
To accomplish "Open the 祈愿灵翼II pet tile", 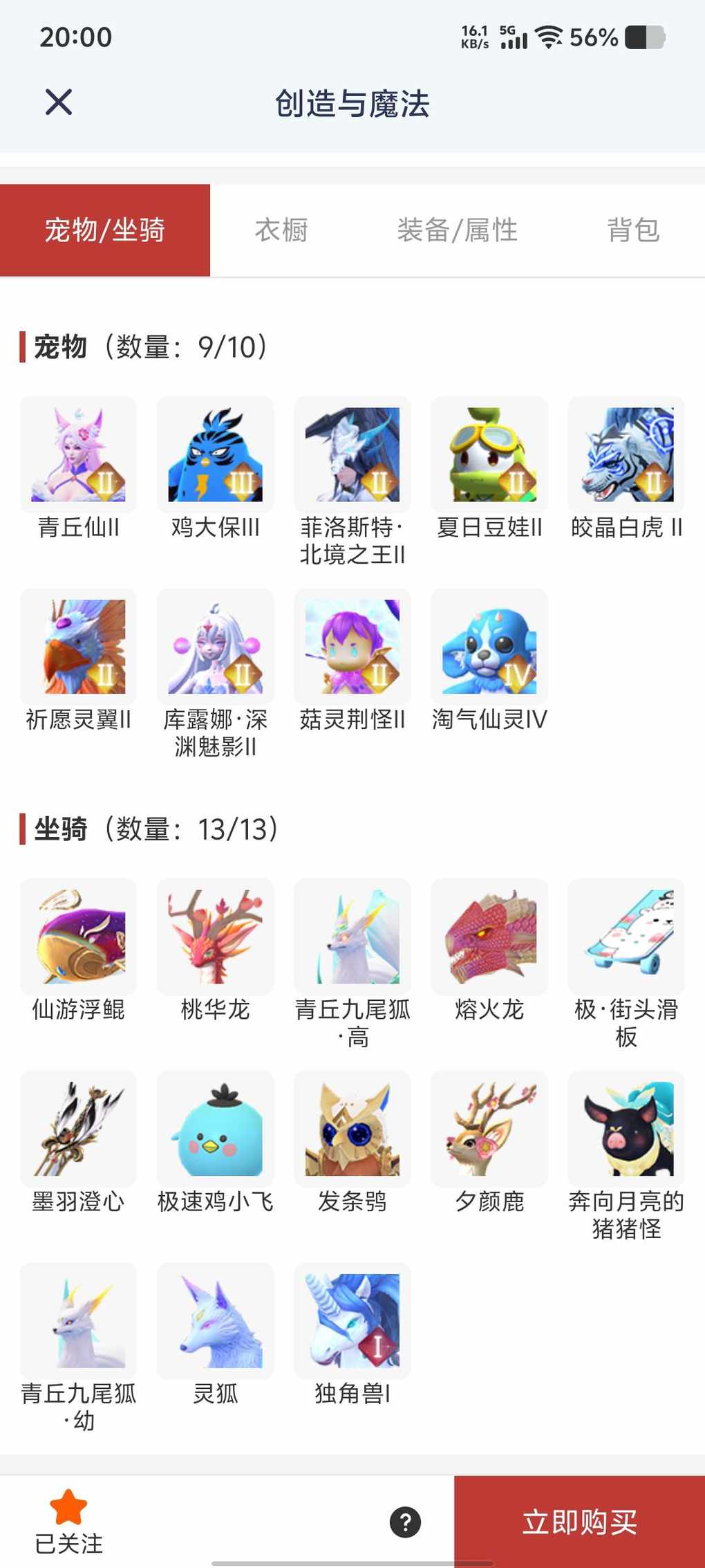I will (x=78, y=647).
